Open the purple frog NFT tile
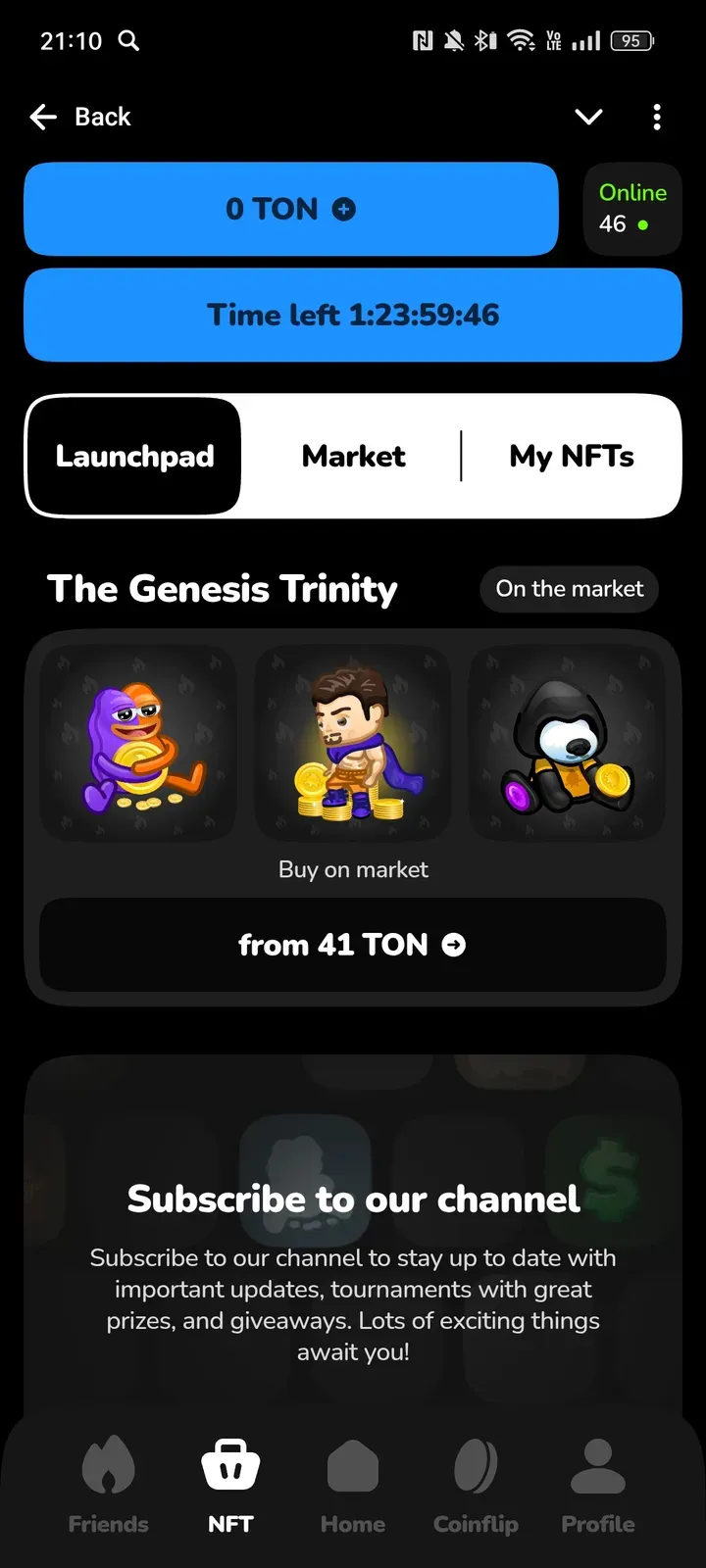The width and height of the screenshot is (706, 1568). point(138,742)
